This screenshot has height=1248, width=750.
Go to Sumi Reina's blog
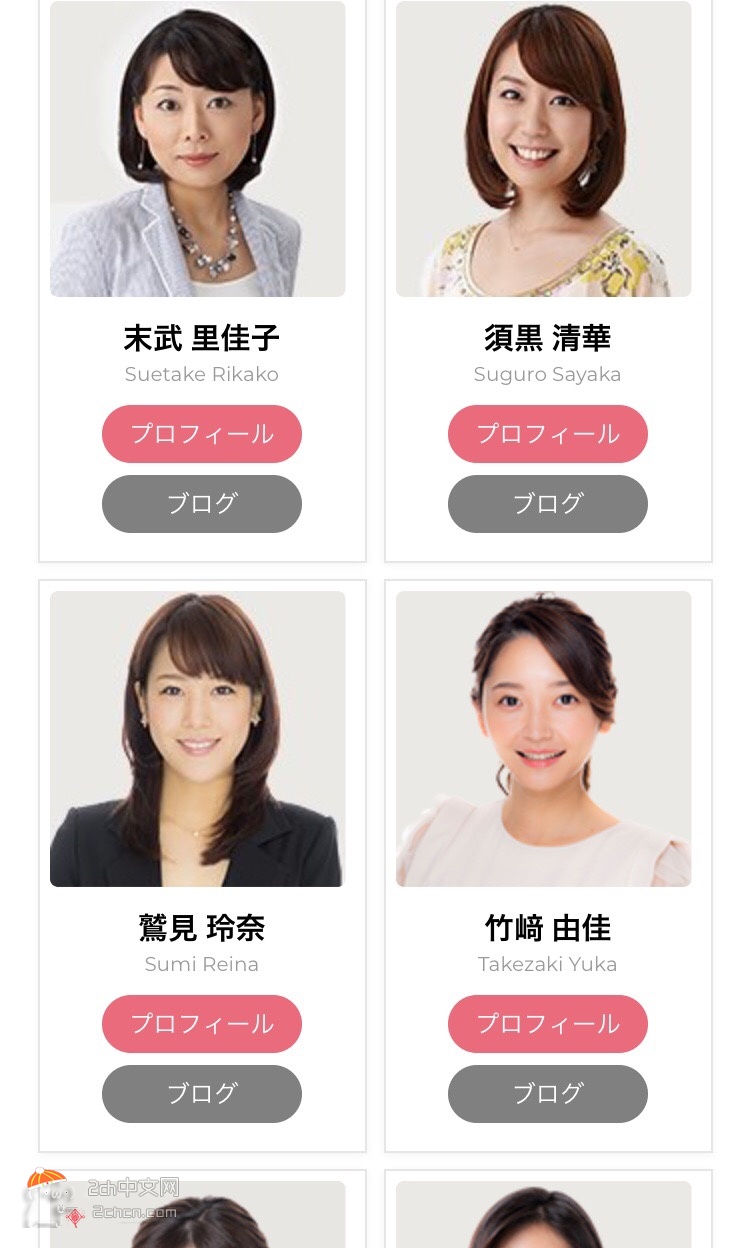point(202,1094)
